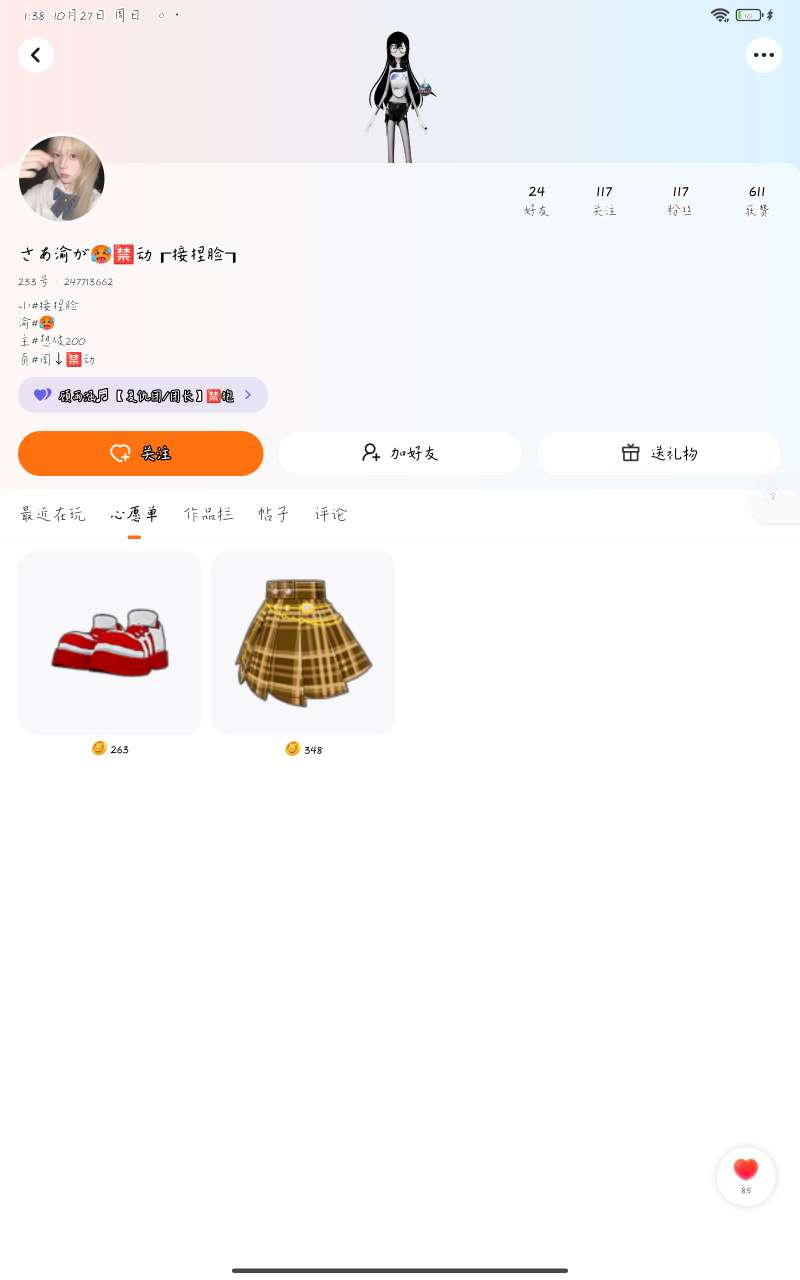View the 好友 friends count list
The height and width of the screenshot is (1280, 800).
537,200
